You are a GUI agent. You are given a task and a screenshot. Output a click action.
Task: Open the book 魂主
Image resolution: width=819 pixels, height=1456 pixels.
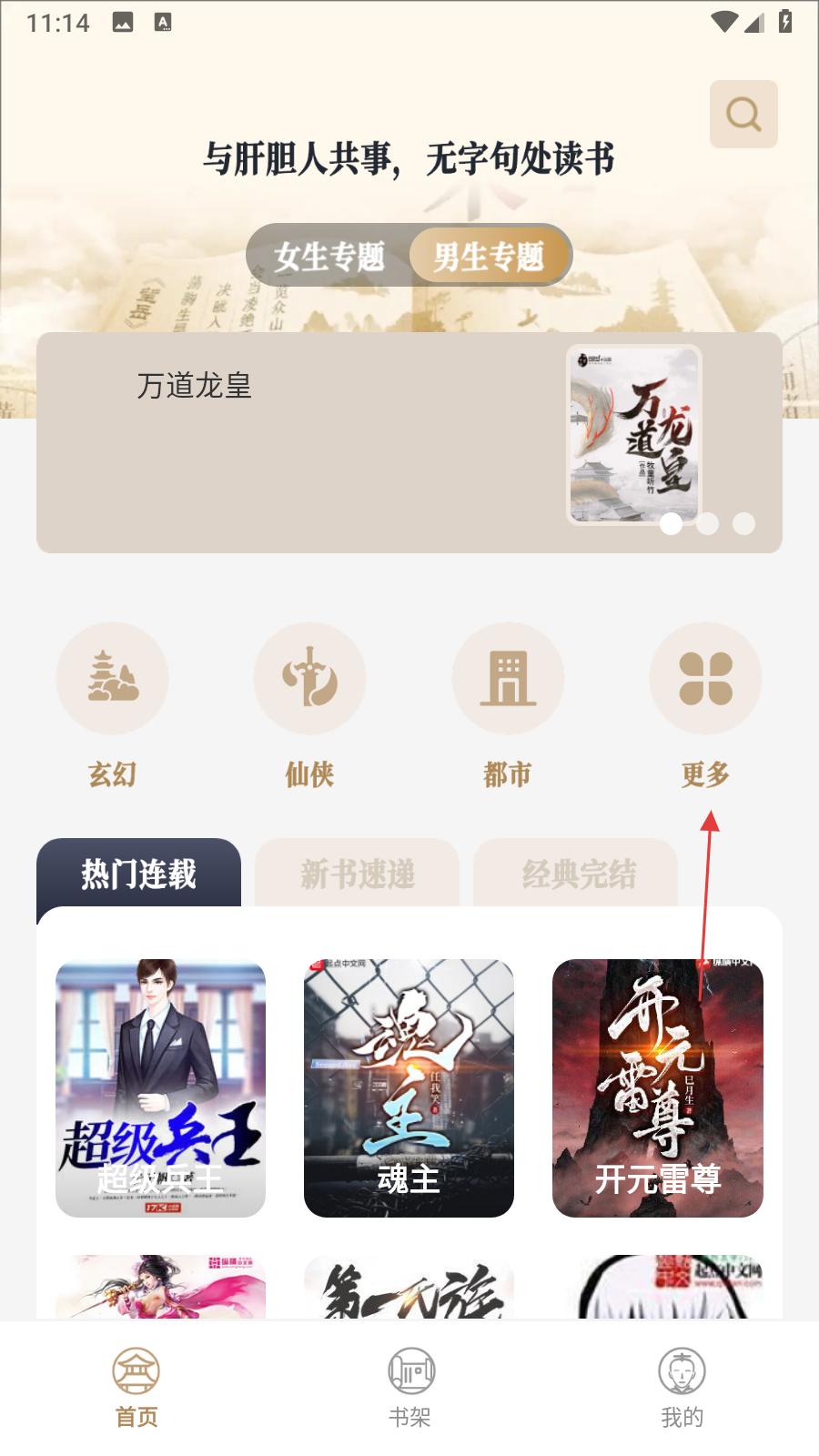coord(409,1087)
